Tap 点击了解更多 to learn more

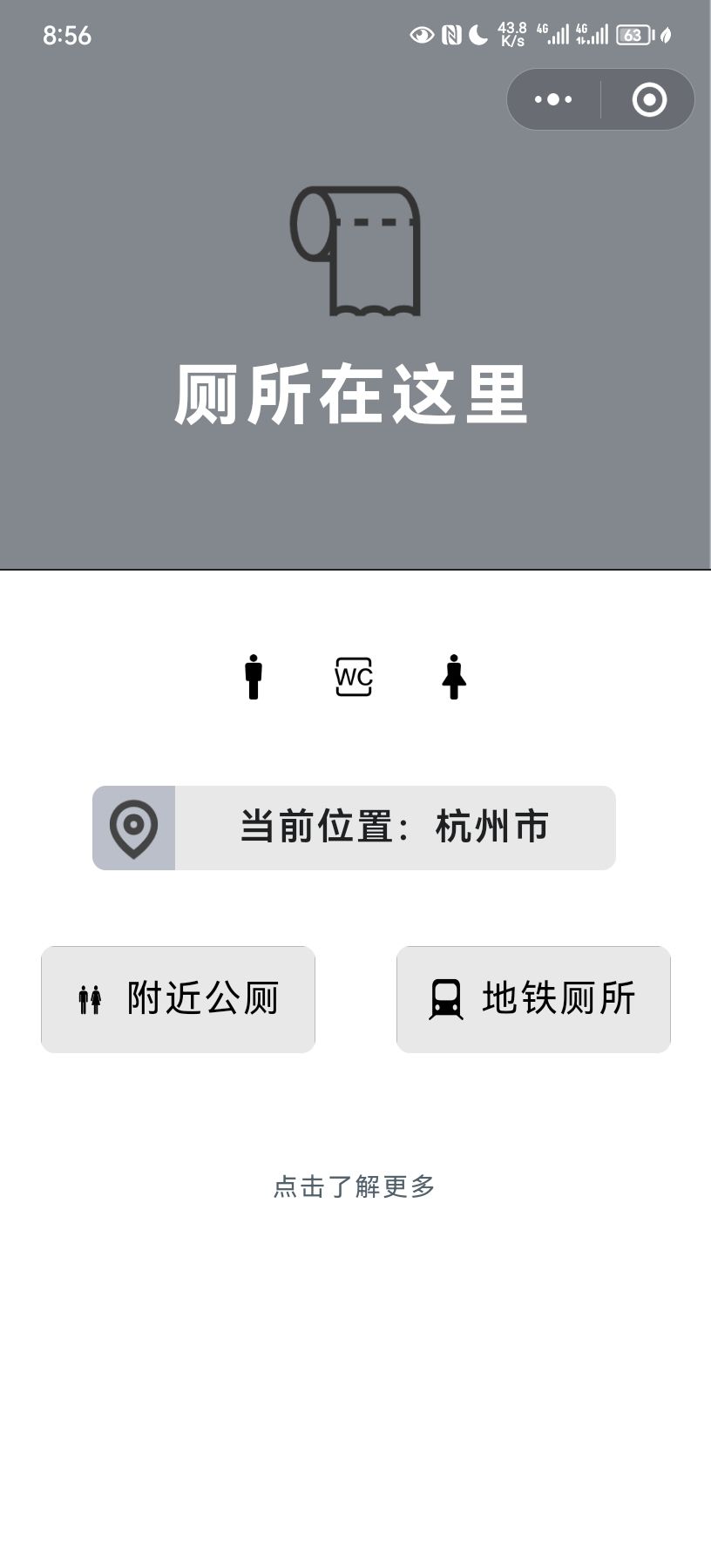(x=355, y=1186)
